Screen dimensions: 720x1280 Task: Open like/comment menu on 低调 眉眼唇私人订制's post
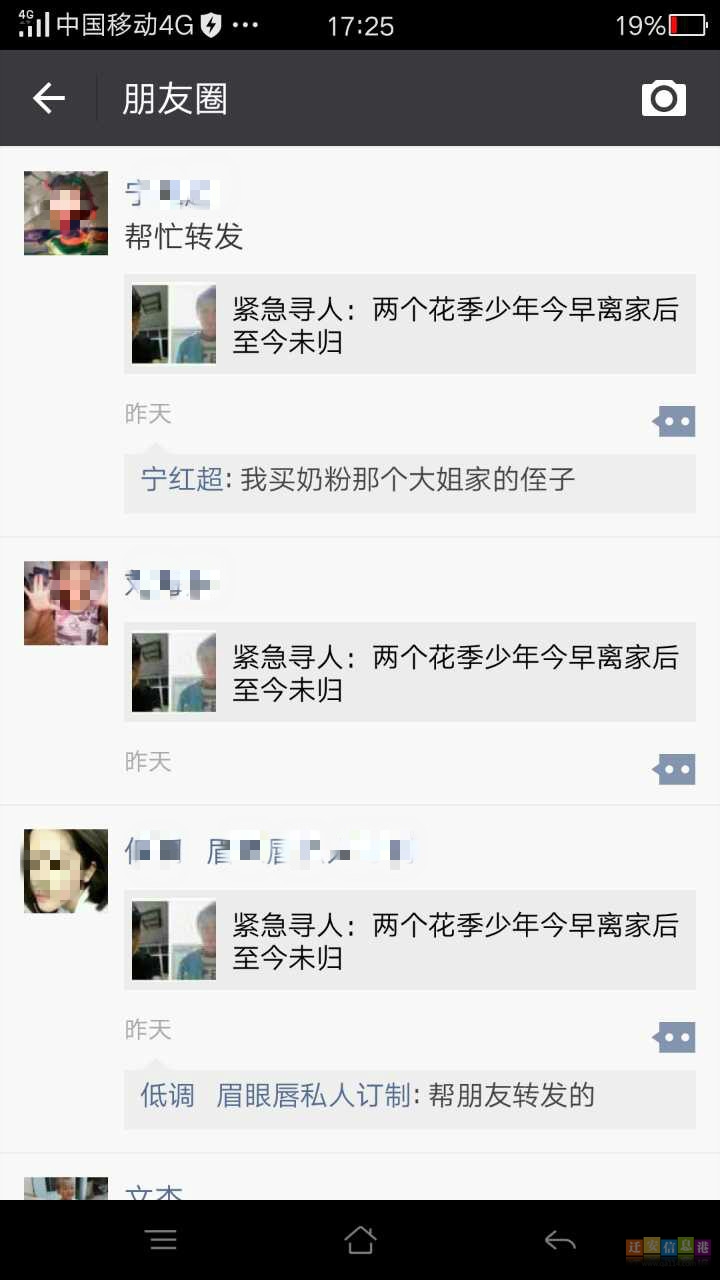(674, 1038)
